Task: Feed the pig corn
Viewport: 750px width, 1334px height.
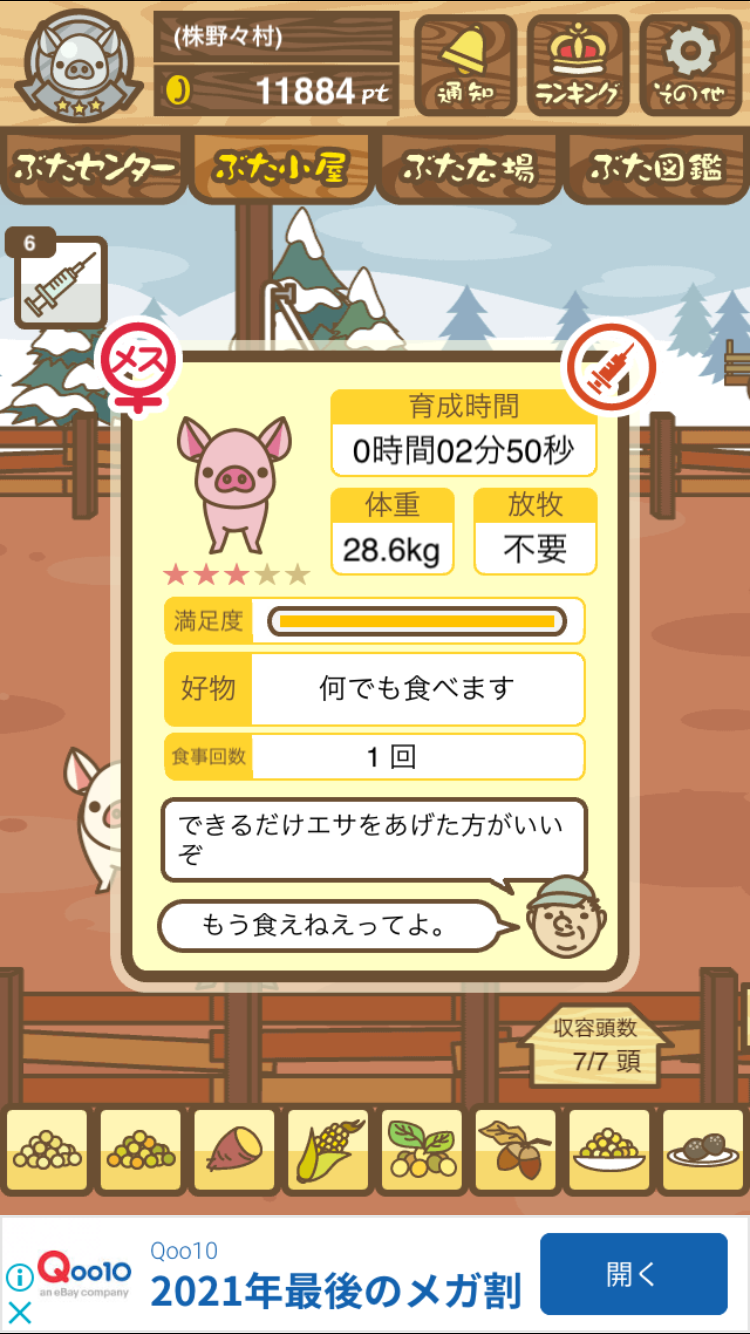Action: [x=328, y=1151]
